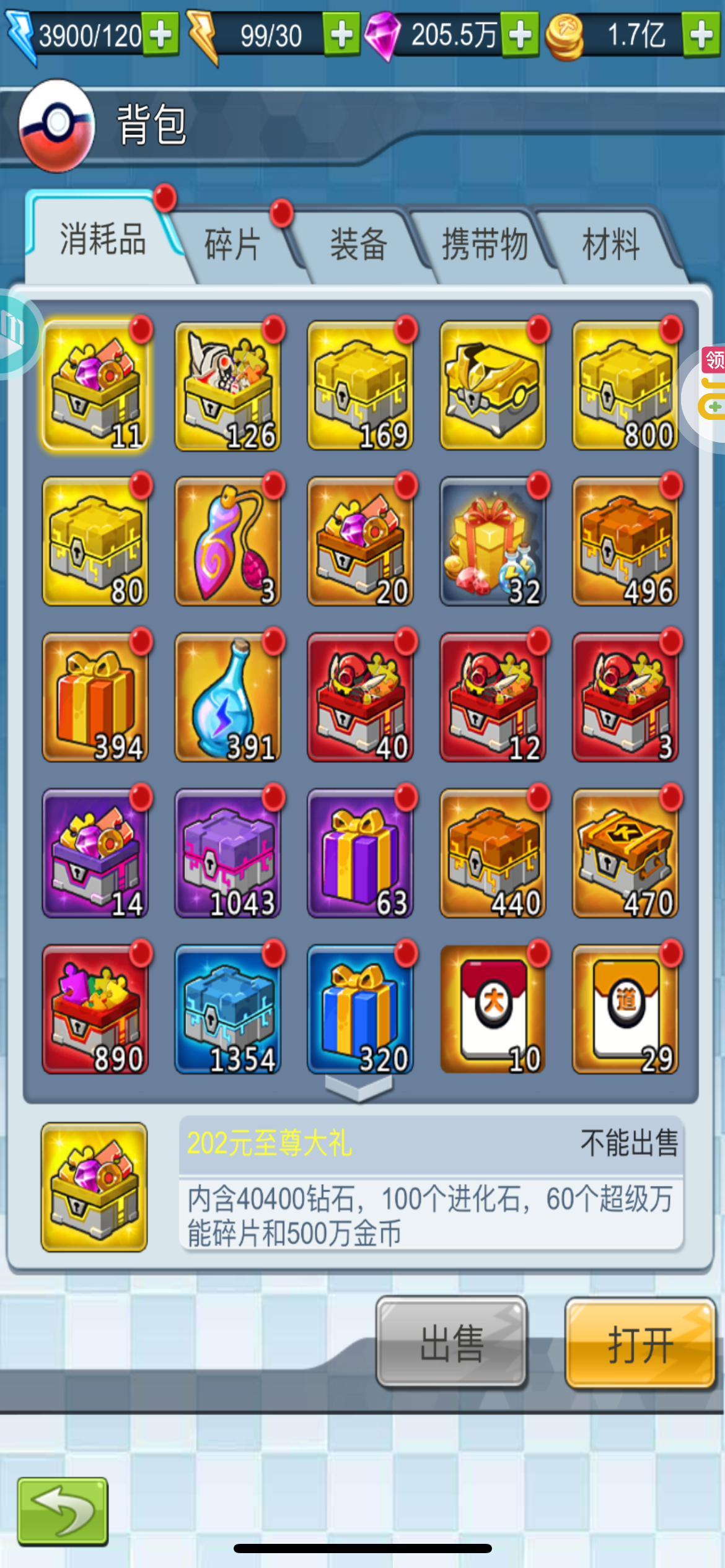
Task: Add more diamonds with the plus button
Action: [520, 35]
